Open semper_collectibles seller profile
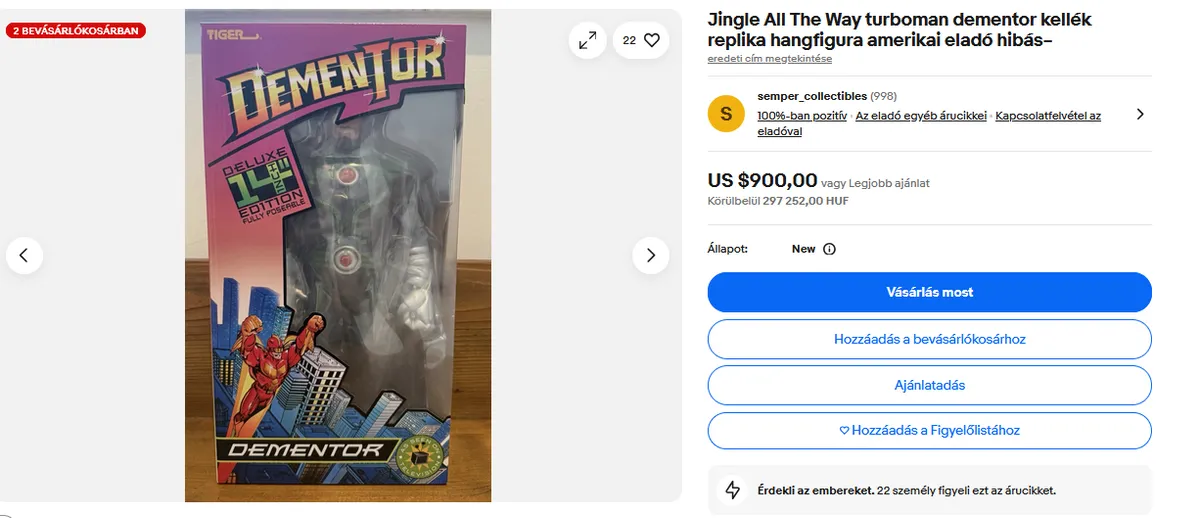 pyautogui.click(x=812, y=96)
